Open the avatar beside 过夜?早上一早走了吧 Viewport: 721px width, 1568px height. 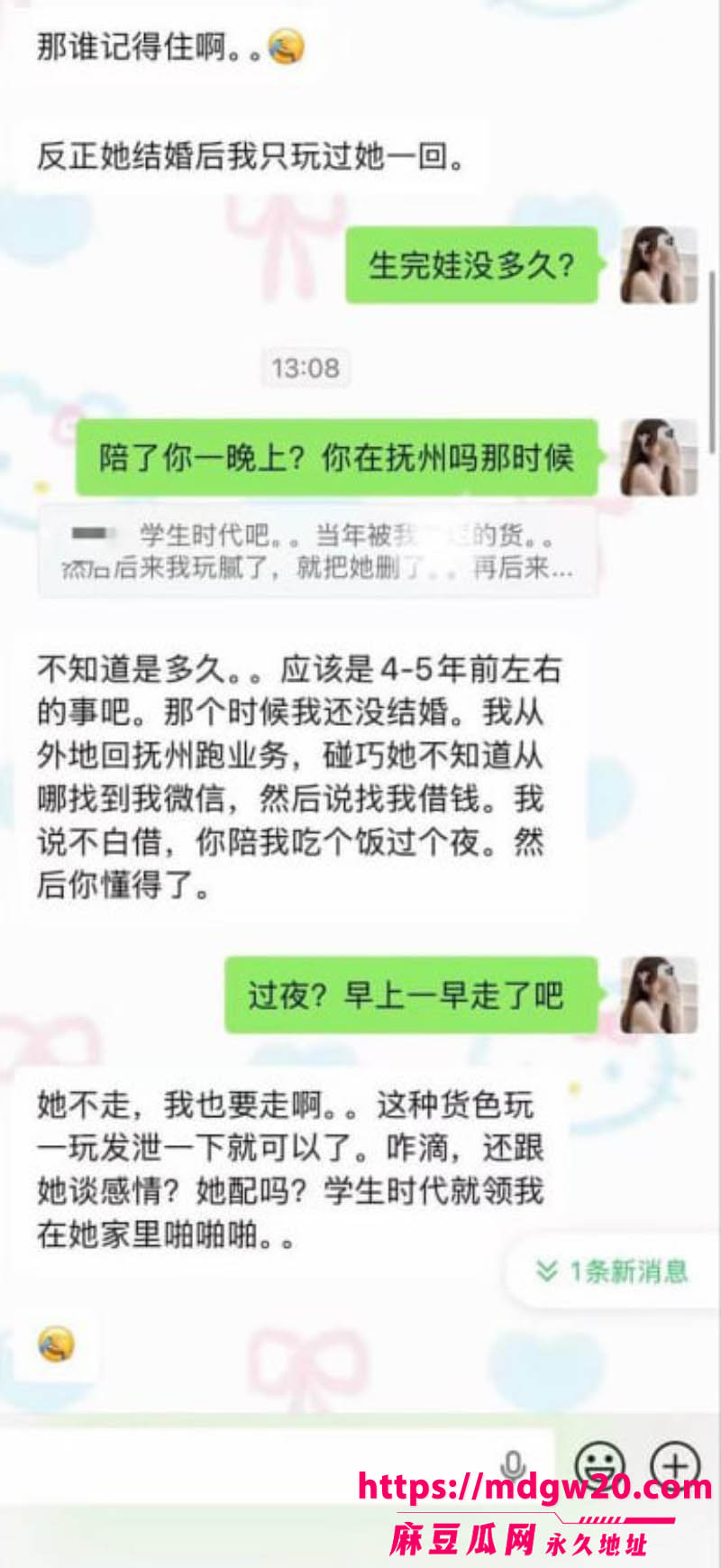[659, 995]
